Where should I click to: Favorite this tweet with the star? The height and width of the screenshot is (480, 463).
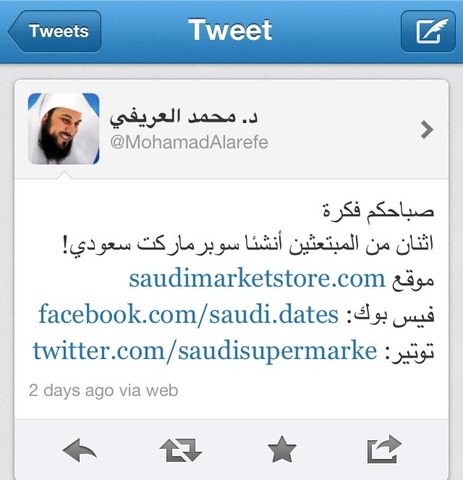282,450
